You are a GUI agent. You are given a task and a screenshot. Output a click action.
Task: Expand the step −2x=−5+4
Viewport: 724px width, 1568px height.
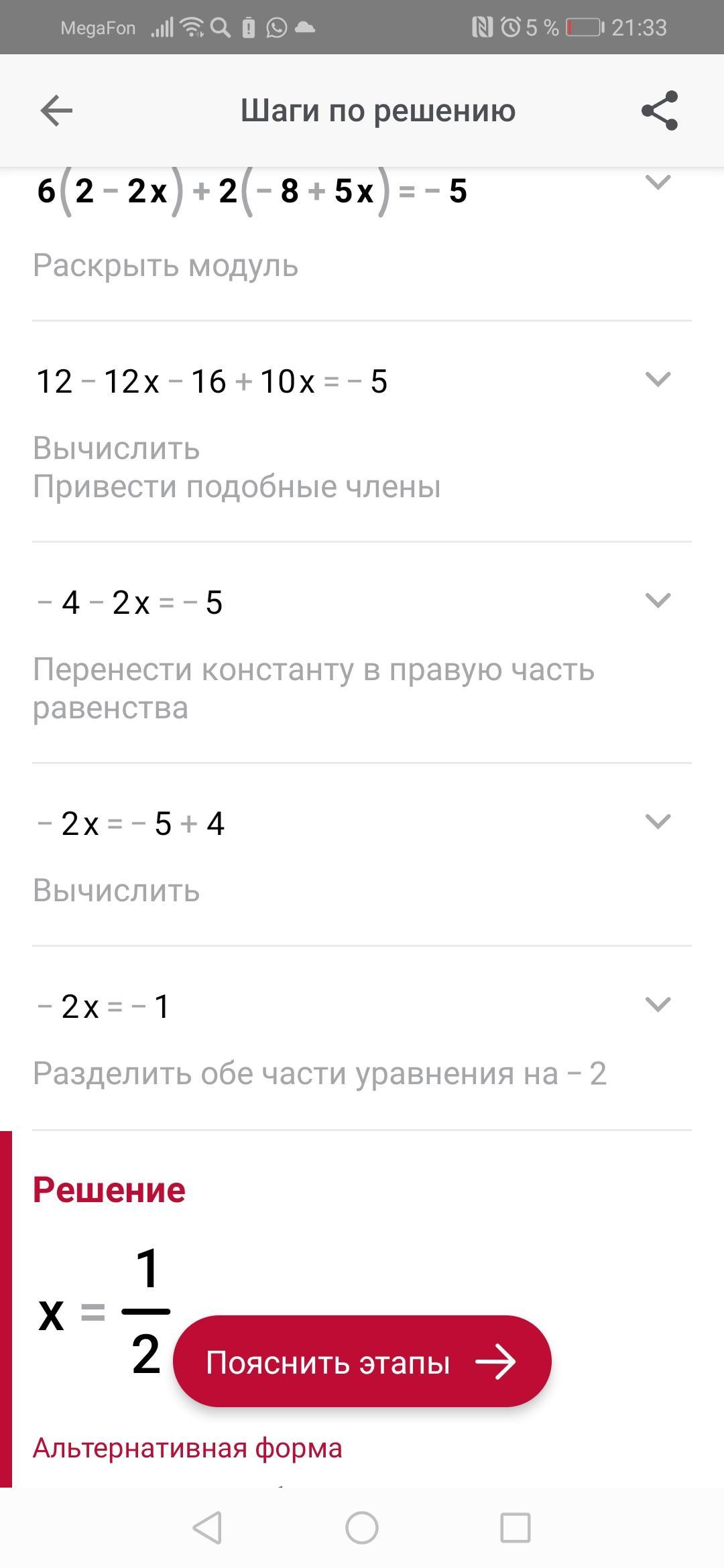pyautogui.click(x=657, y=822)
